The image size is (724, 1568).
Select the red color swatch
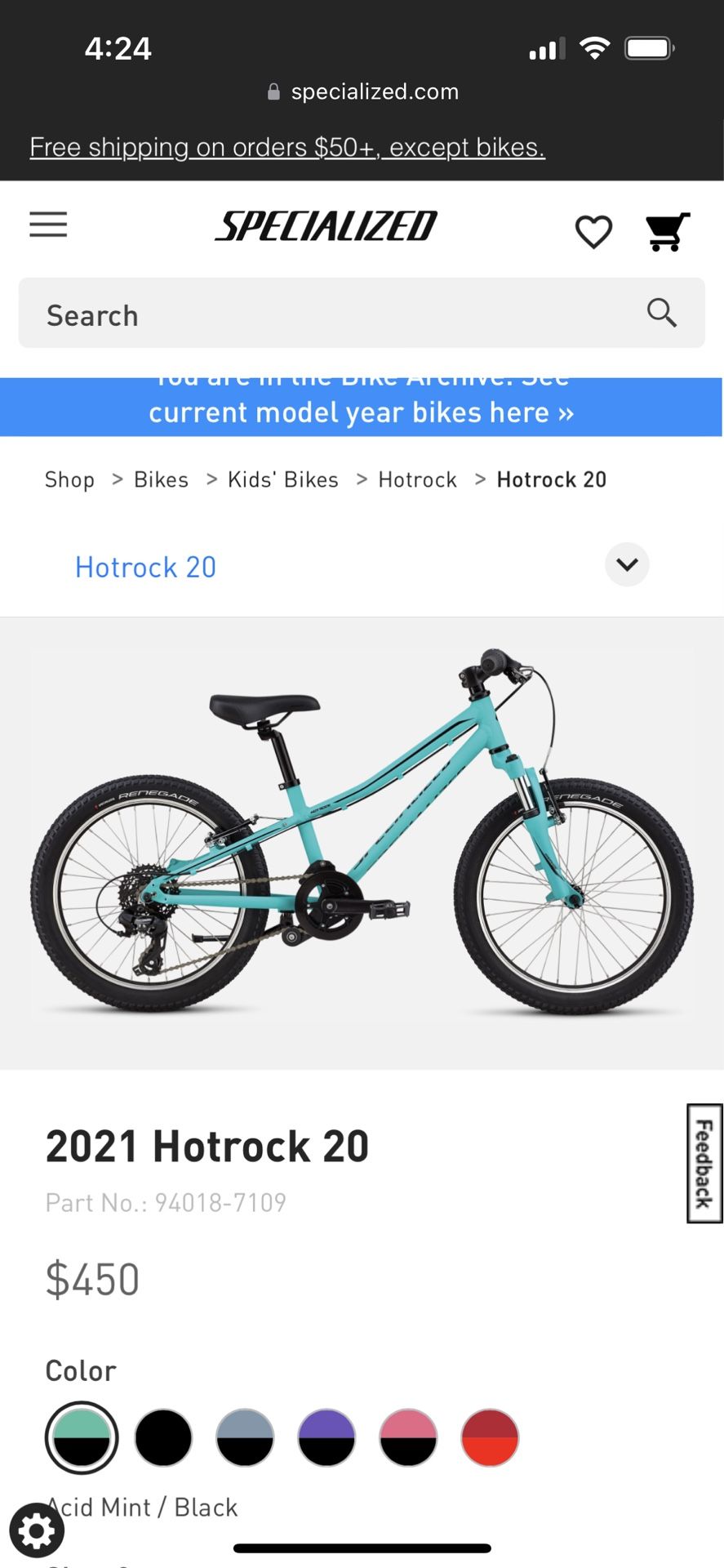(490, 1438)
